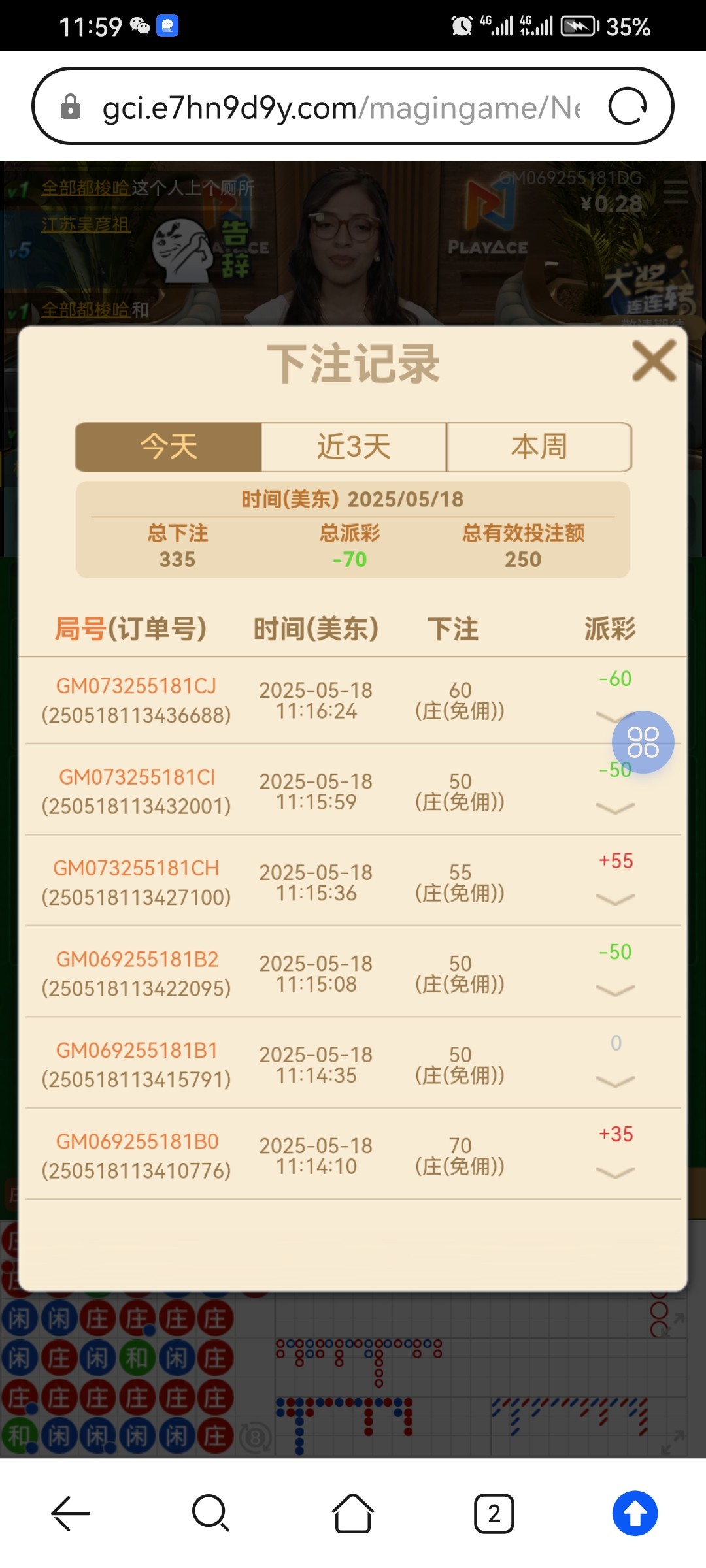
Task: Expand details for order GM073255181CI
Action: (615, 809)
